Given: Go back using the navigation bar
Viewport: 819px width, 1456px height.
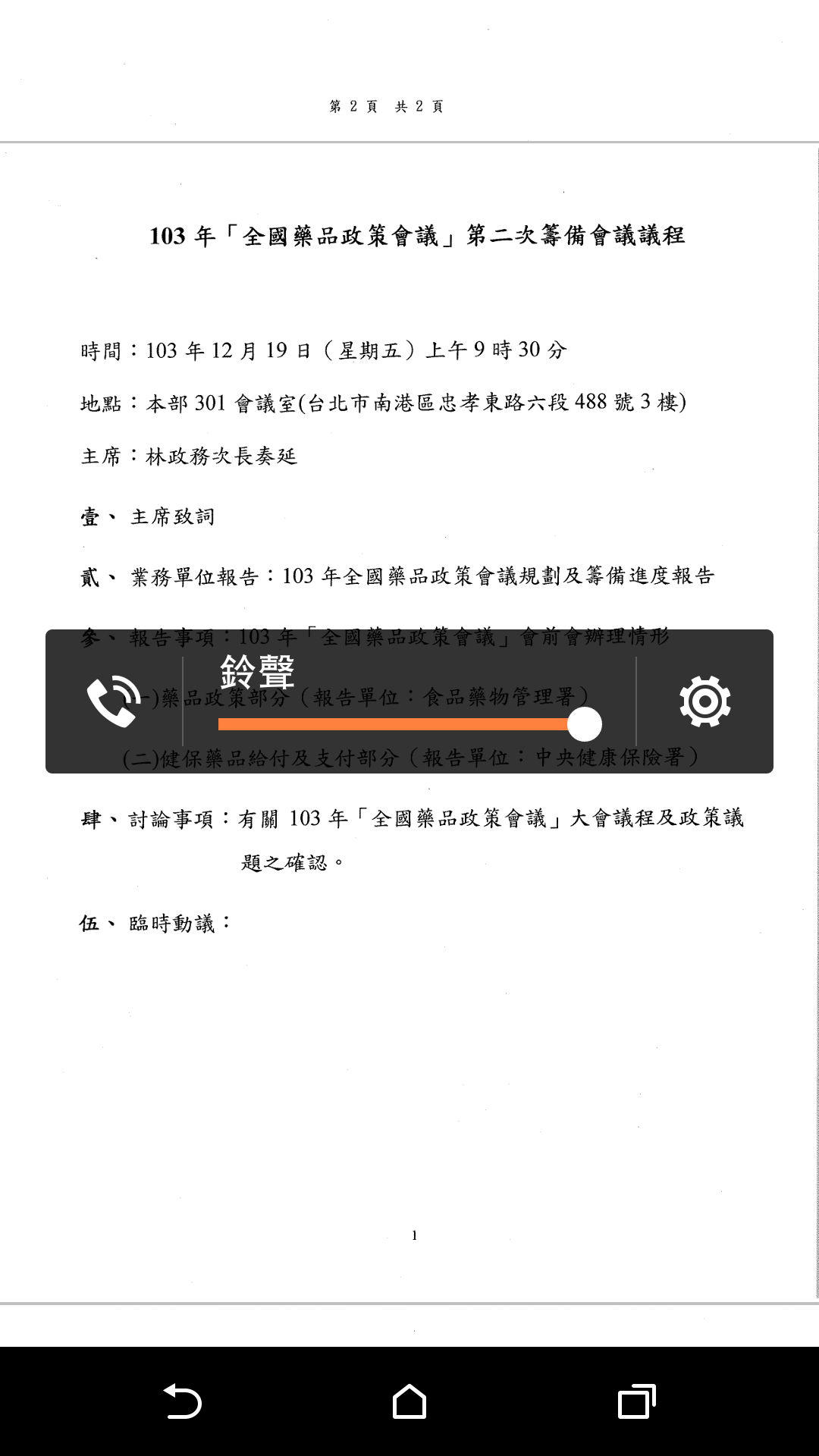Looking at the screenshot, I should click(182, 1401).
